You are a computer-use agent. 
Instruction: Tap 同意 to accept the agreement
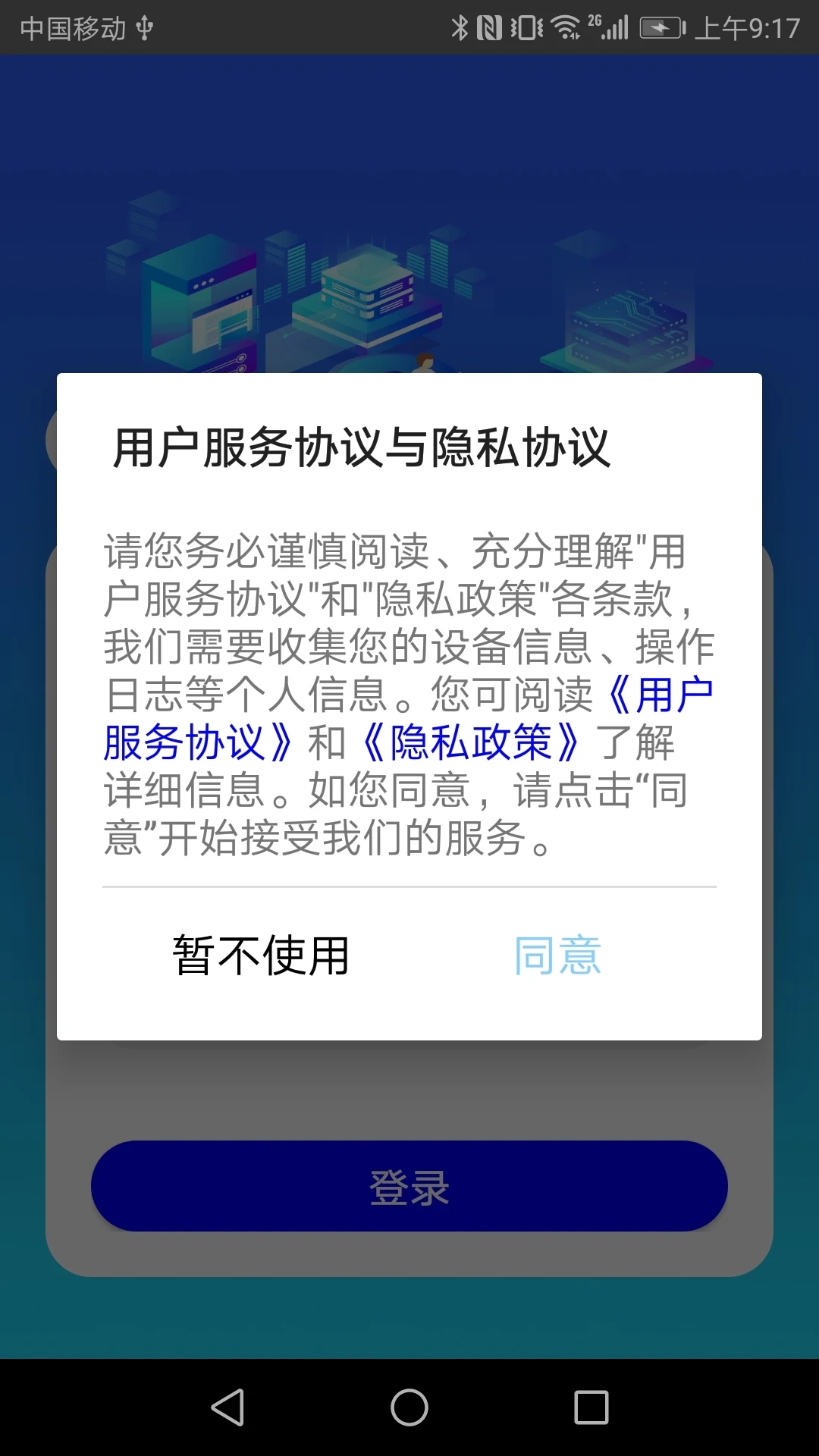coord(557,955)
